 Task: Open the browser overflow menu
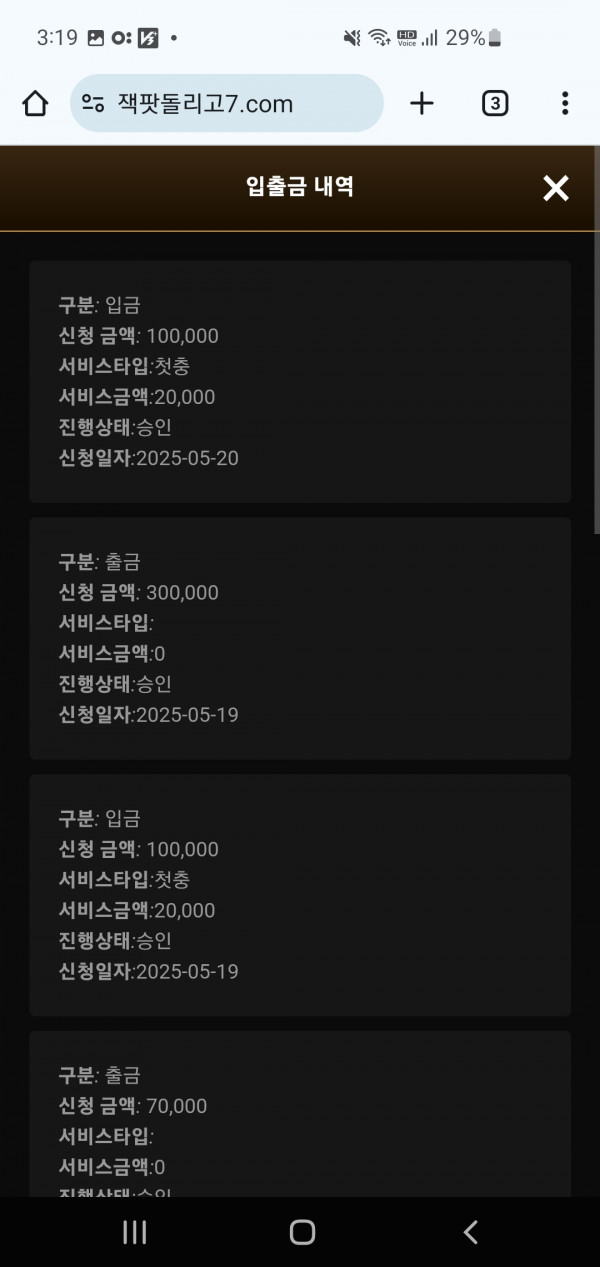coord(565,103)
